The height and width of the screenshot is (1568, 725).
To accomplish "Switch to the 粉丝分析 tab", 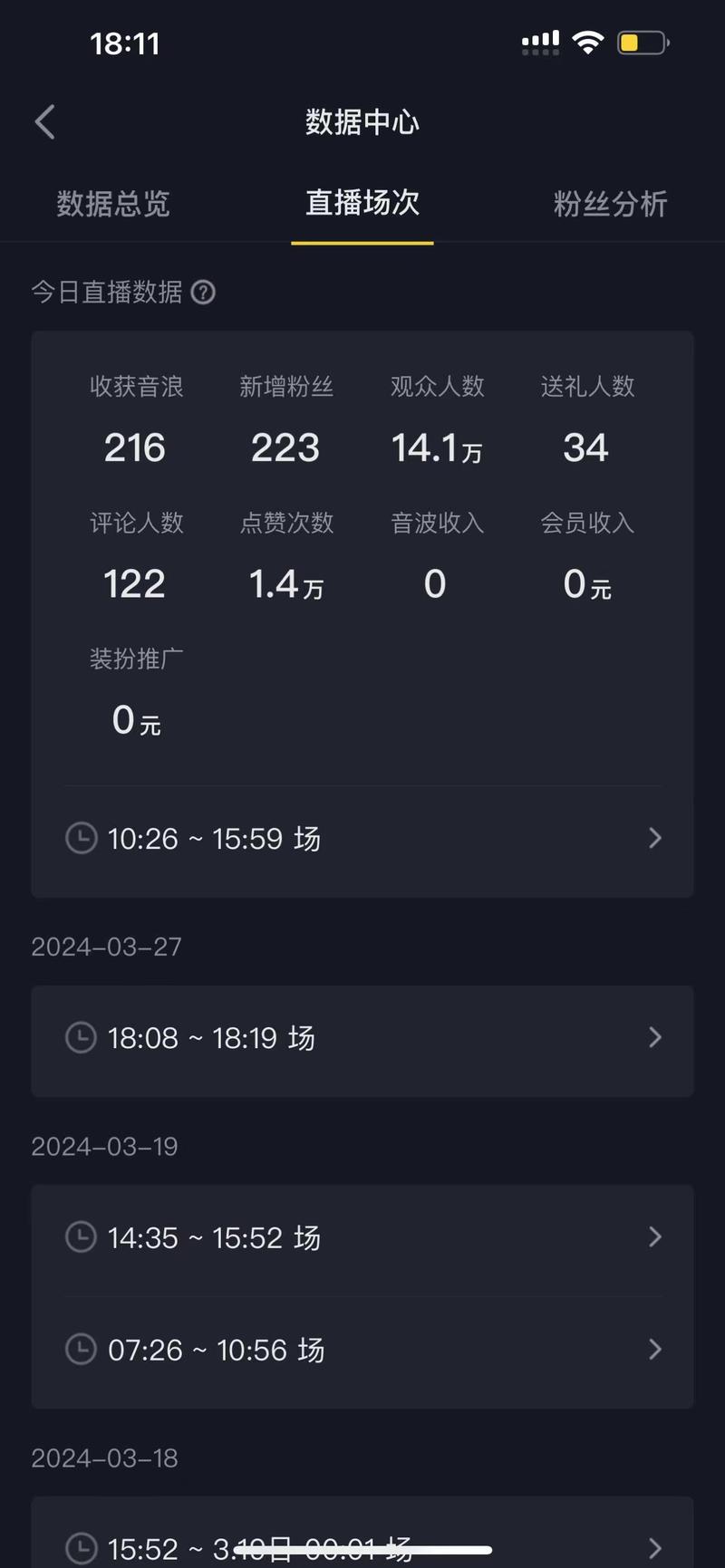I will point(610,204).
